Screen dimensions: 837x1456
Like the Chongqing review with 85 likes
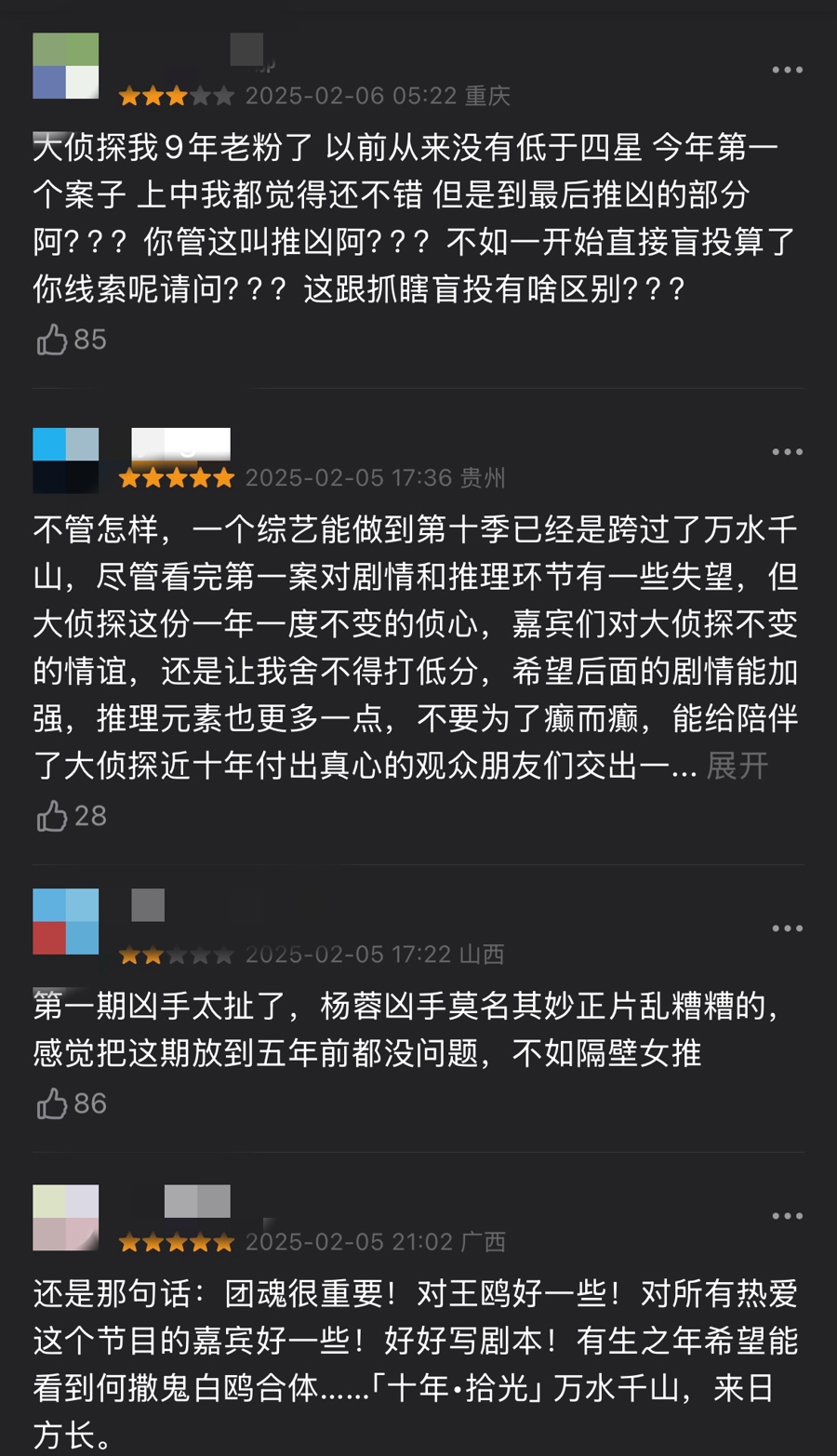53,340
